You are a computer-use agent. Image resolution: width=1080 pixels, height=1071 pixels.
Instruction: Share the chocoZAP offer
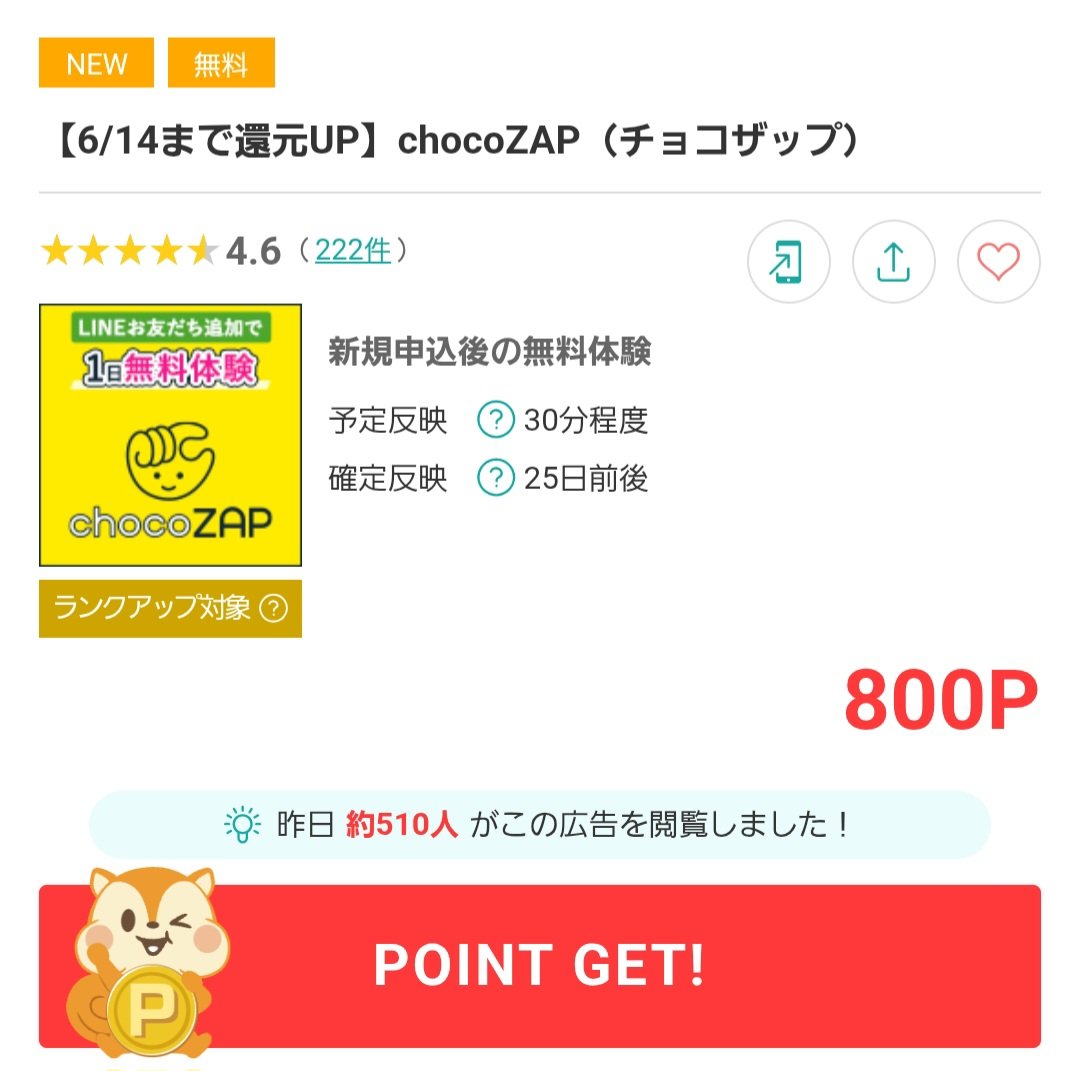[x=893, y=262]
